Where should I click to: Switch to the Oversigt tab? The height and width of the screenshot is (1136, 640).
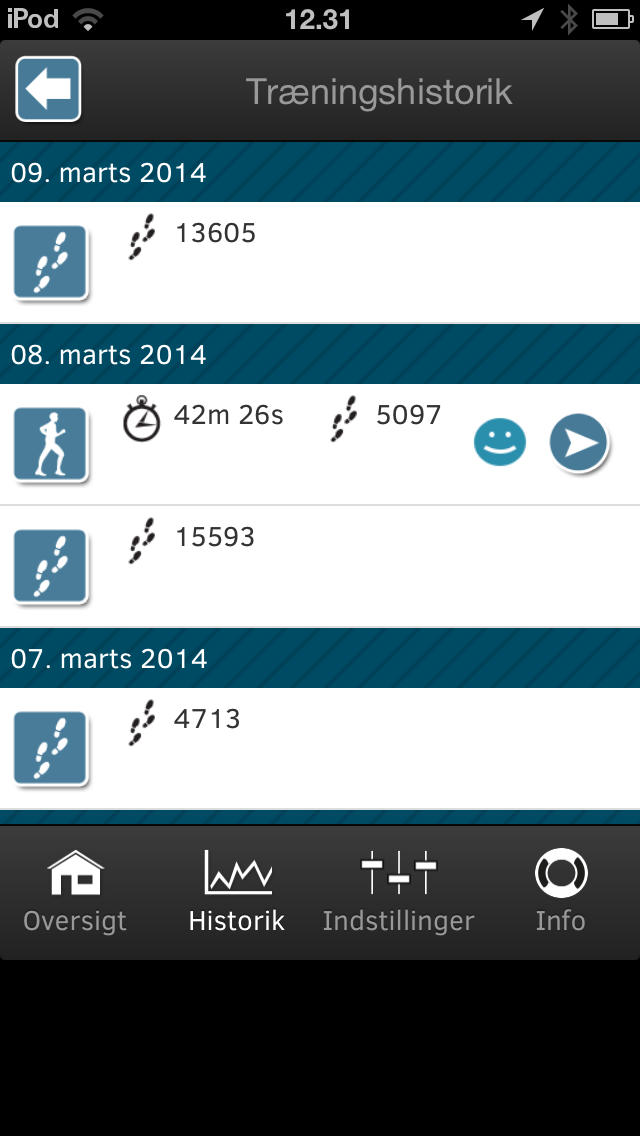point(75,892)
